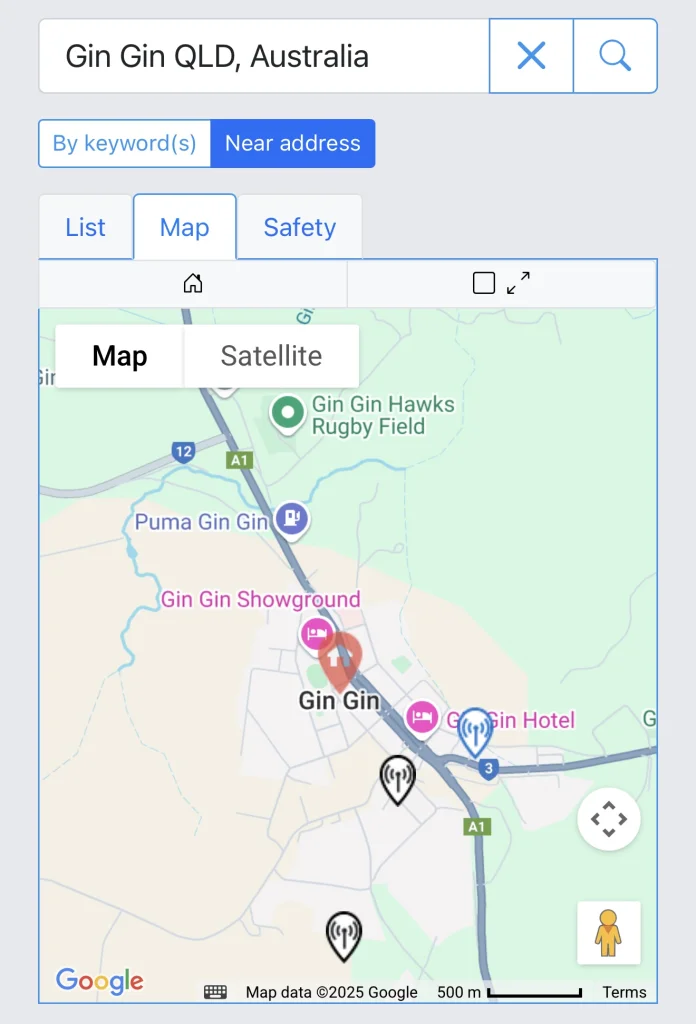
Task: Edit the Gin Gin QLD address field
Action: (x=262, y=56)
